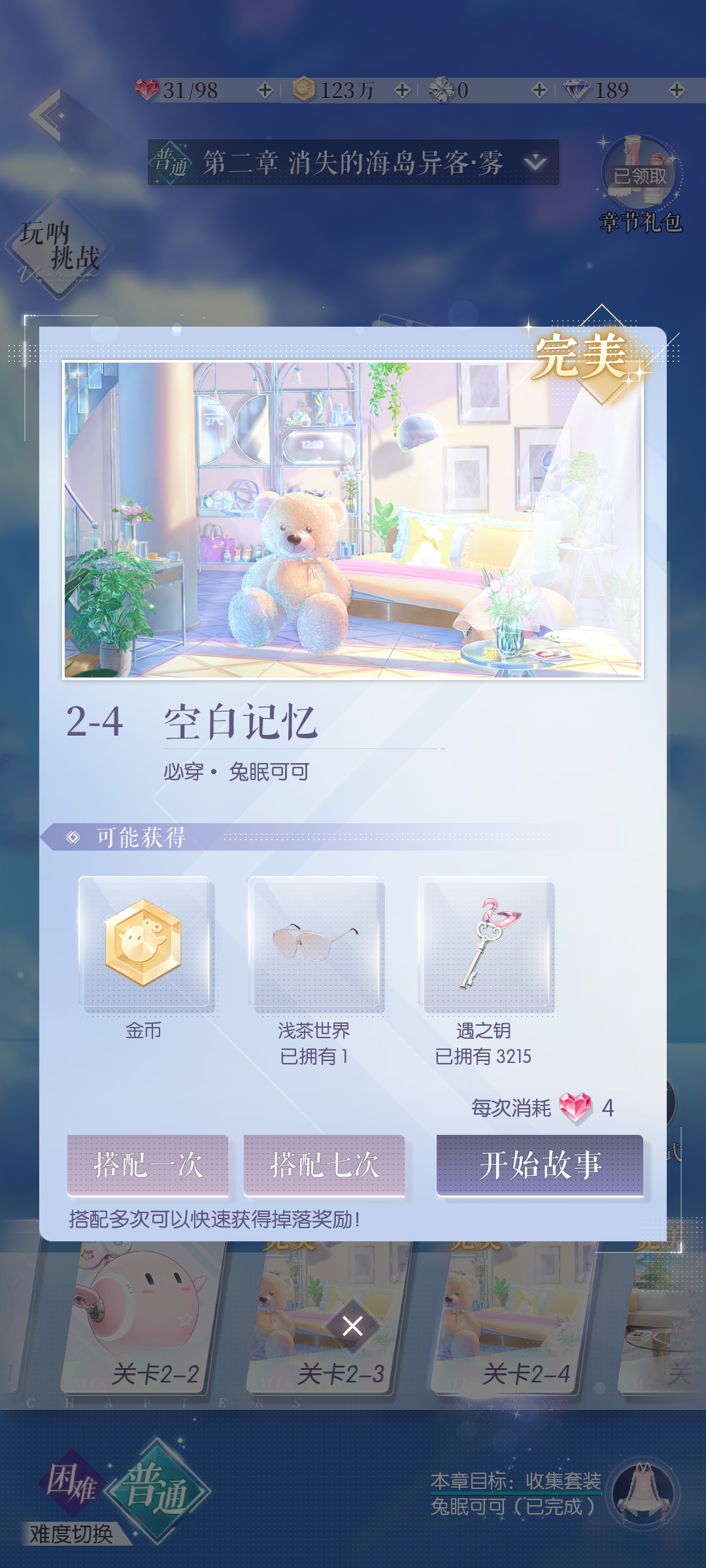View the 浅茶世界 glasses reward
This screenshot has width=706, height=1568.
click(314, 942)
